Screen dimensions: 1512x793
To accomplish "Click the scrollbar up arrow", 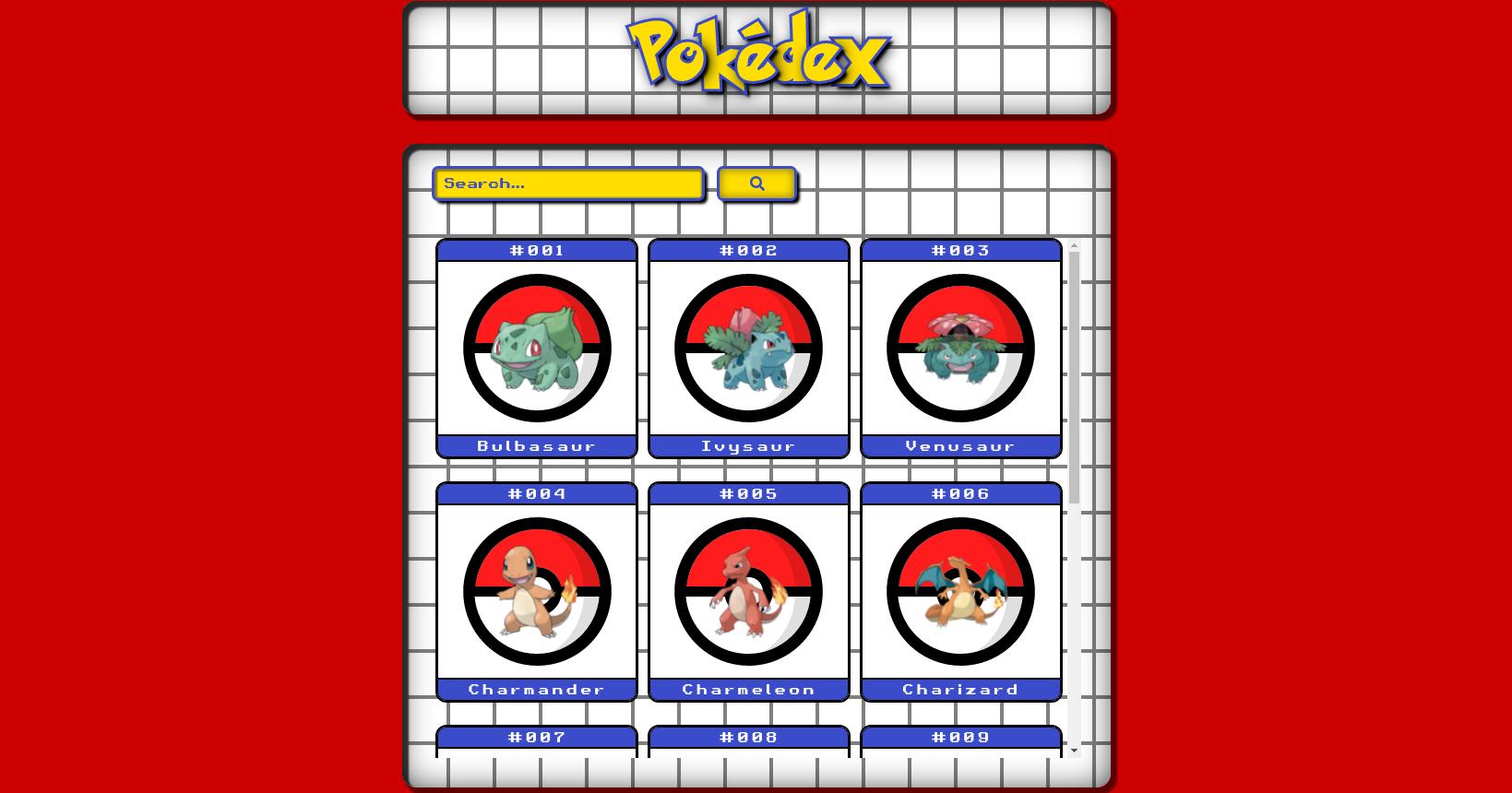I will coord(1074,246).
